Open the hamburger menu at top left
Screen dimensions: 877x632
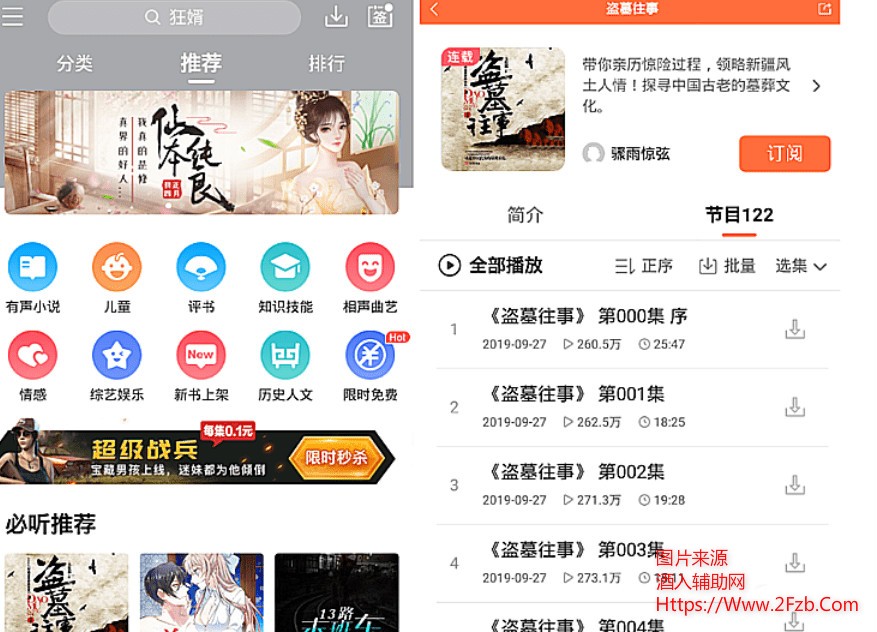13,17
